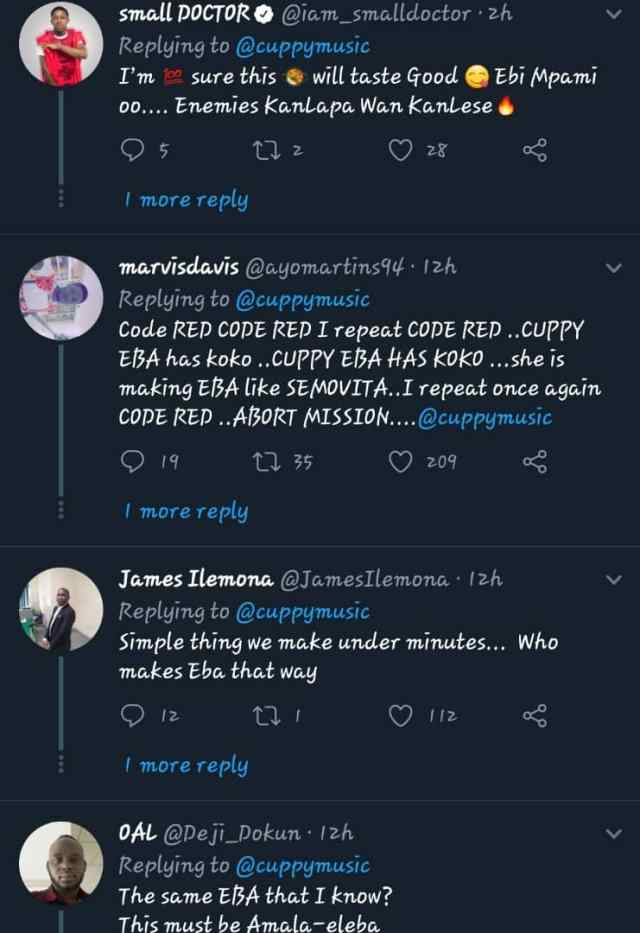Retweet small DOCTOR's tweet
640x933 pixels.
point(263,150)
